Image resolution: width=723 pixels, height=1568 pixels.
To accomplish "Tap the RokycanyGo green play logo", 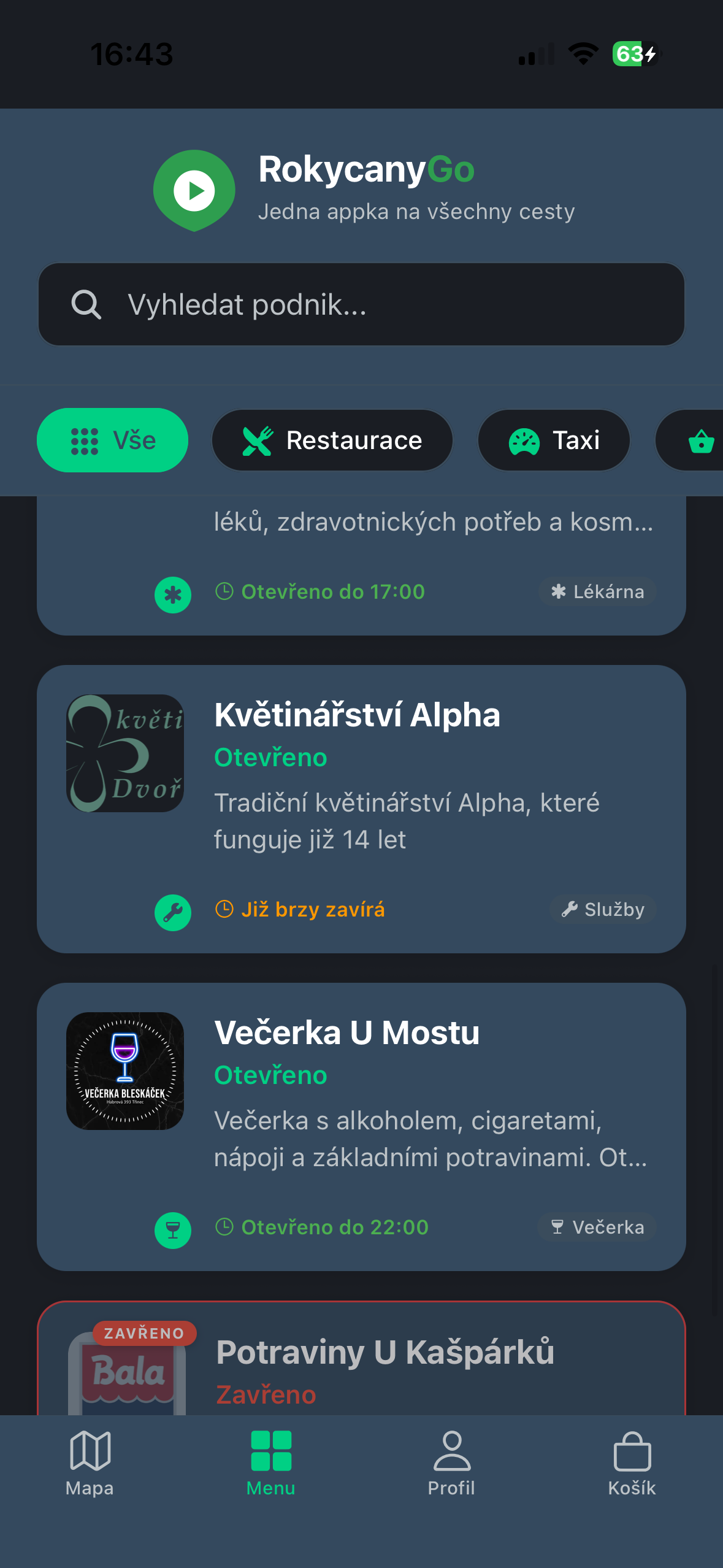I will [194, 189].
